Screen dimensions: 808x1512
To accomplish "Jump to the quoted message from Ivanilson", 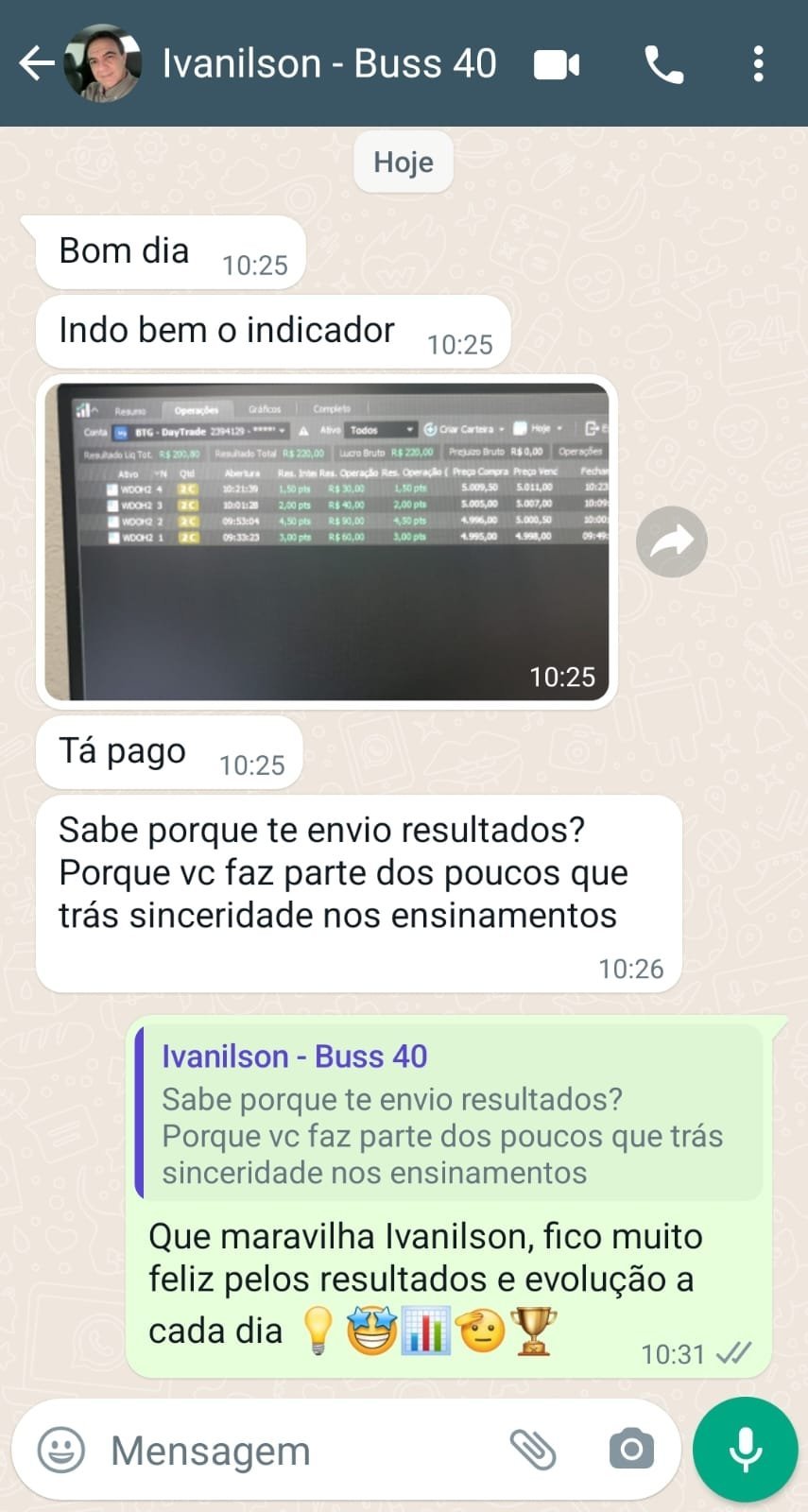I will pos(449,1112).
